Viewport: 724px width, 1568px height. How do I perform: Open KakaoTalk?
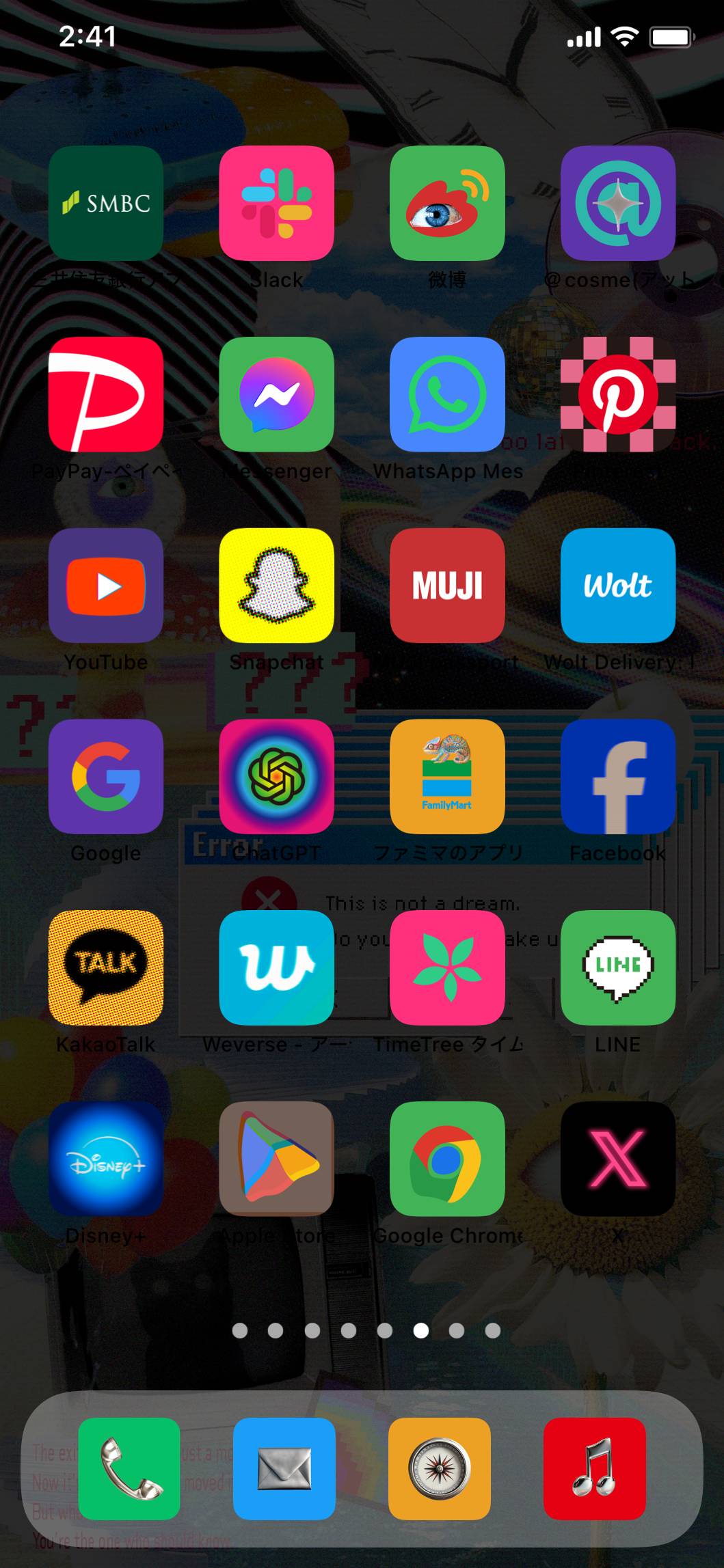[106, 968]
